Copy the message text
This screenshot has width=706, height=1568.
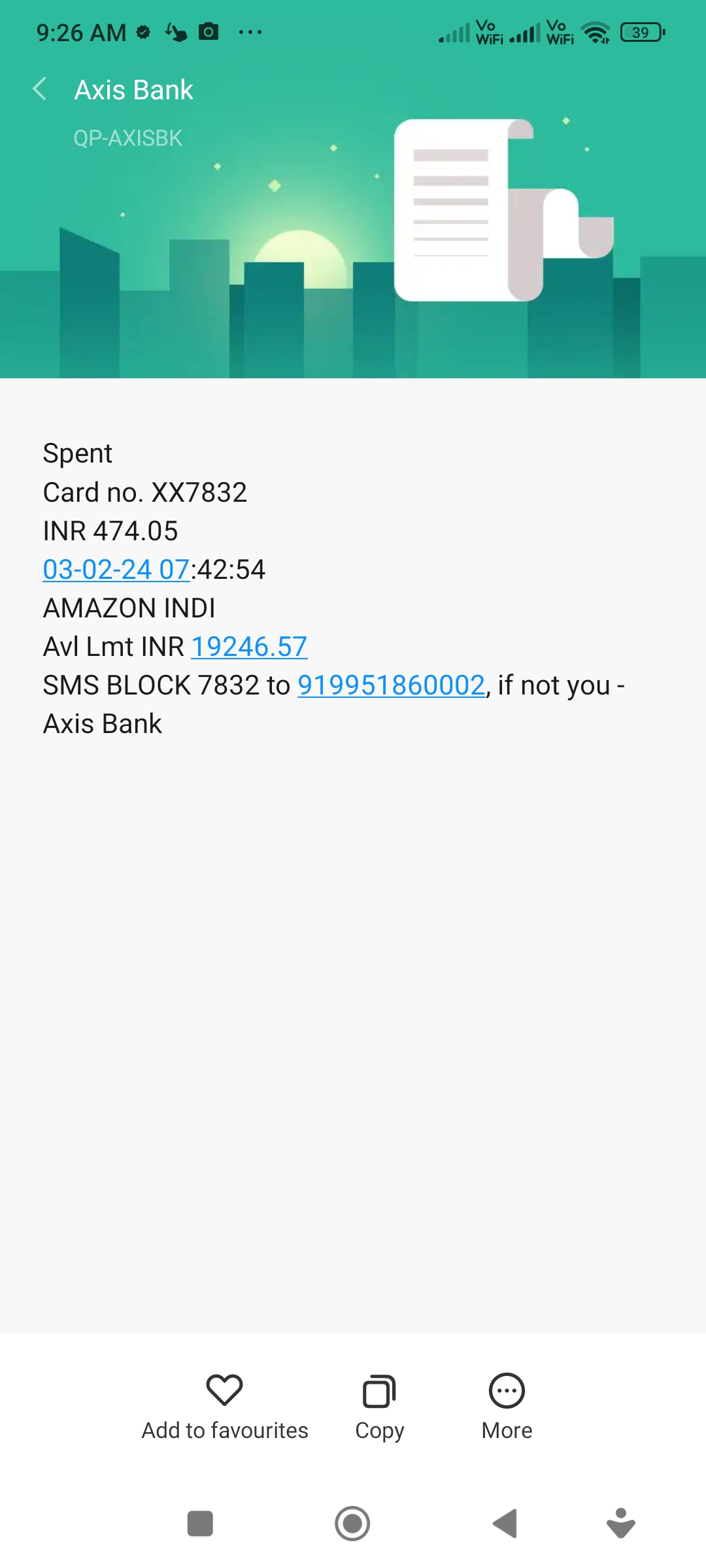(x=379, y=1406)
